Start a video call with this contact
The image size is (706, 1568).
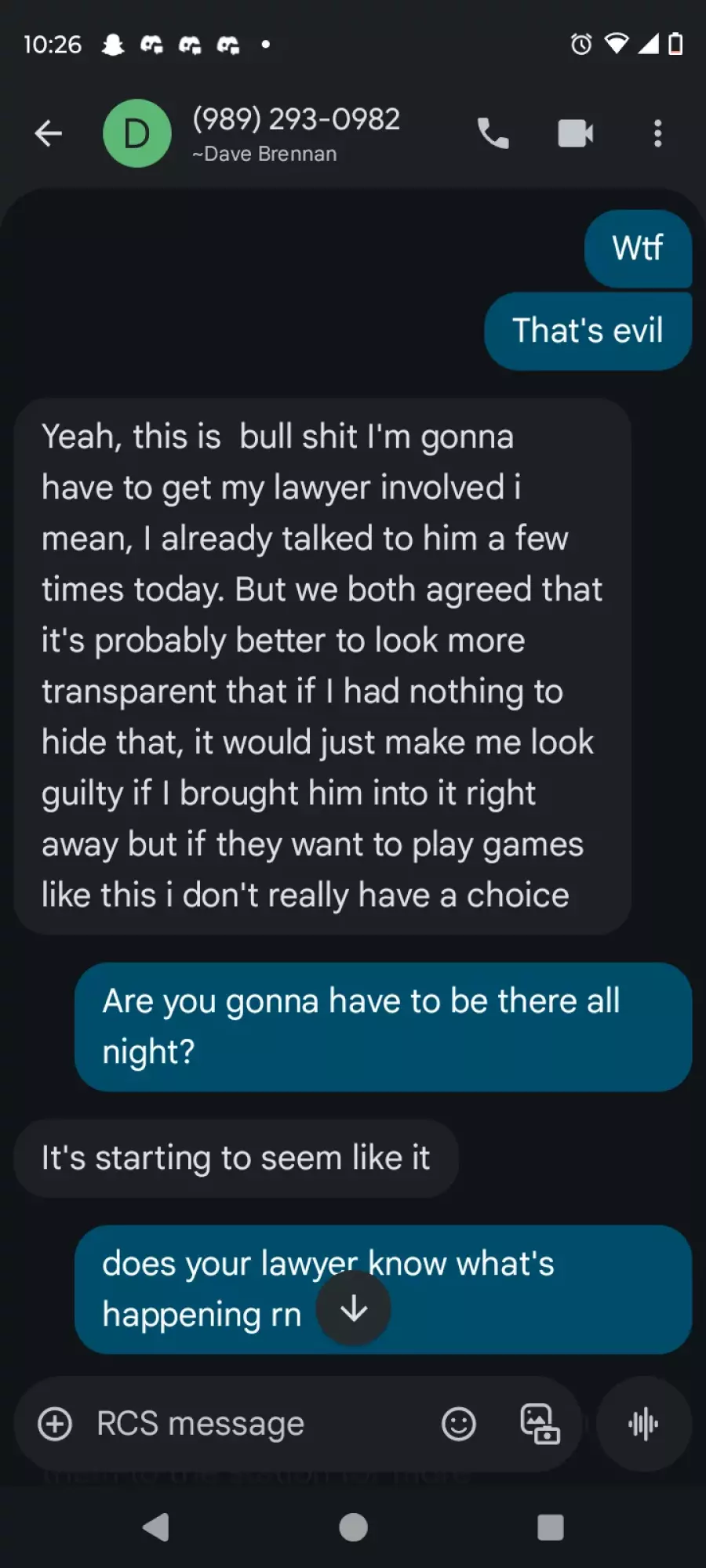click(x=576, y=133)
